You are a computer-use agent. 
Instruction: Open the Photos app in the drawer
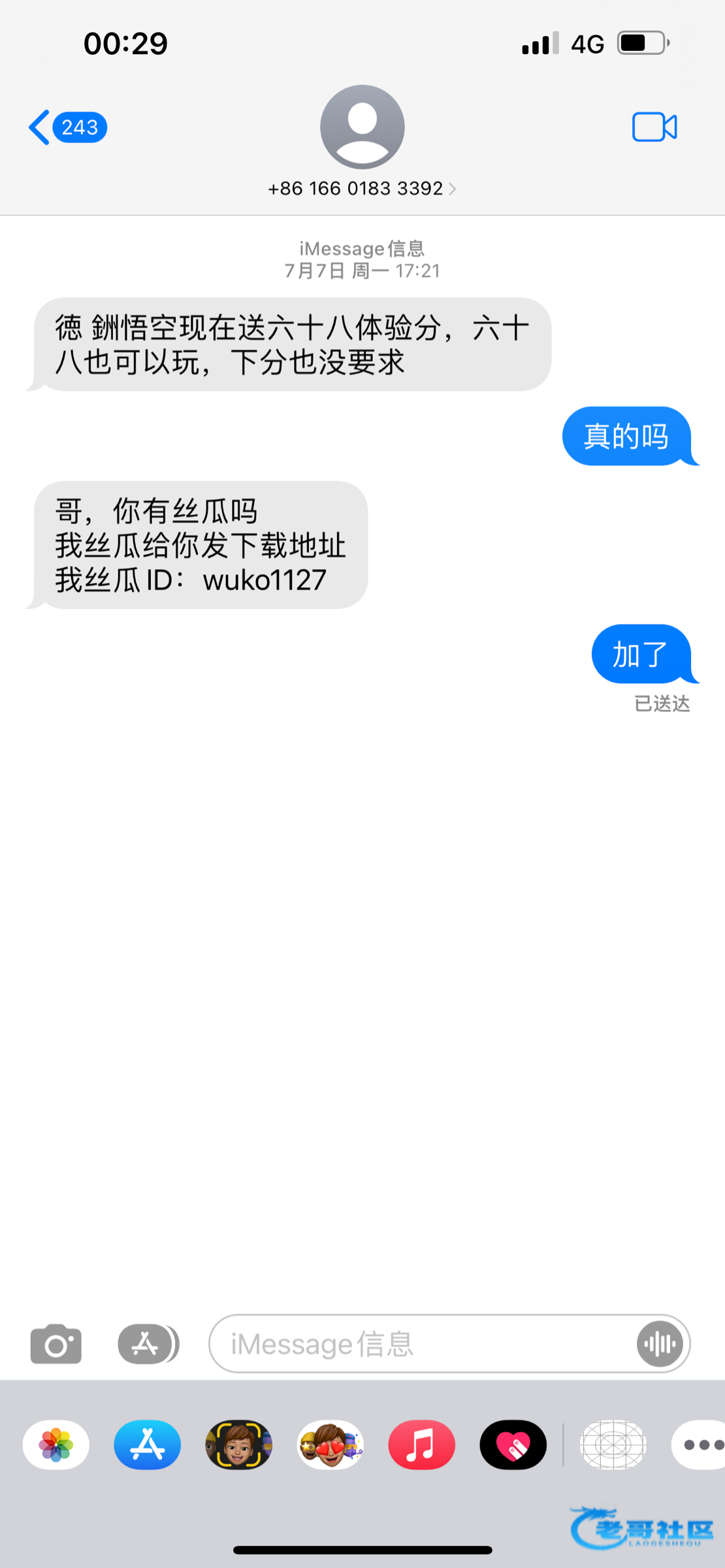click(x=56, y=1445)
